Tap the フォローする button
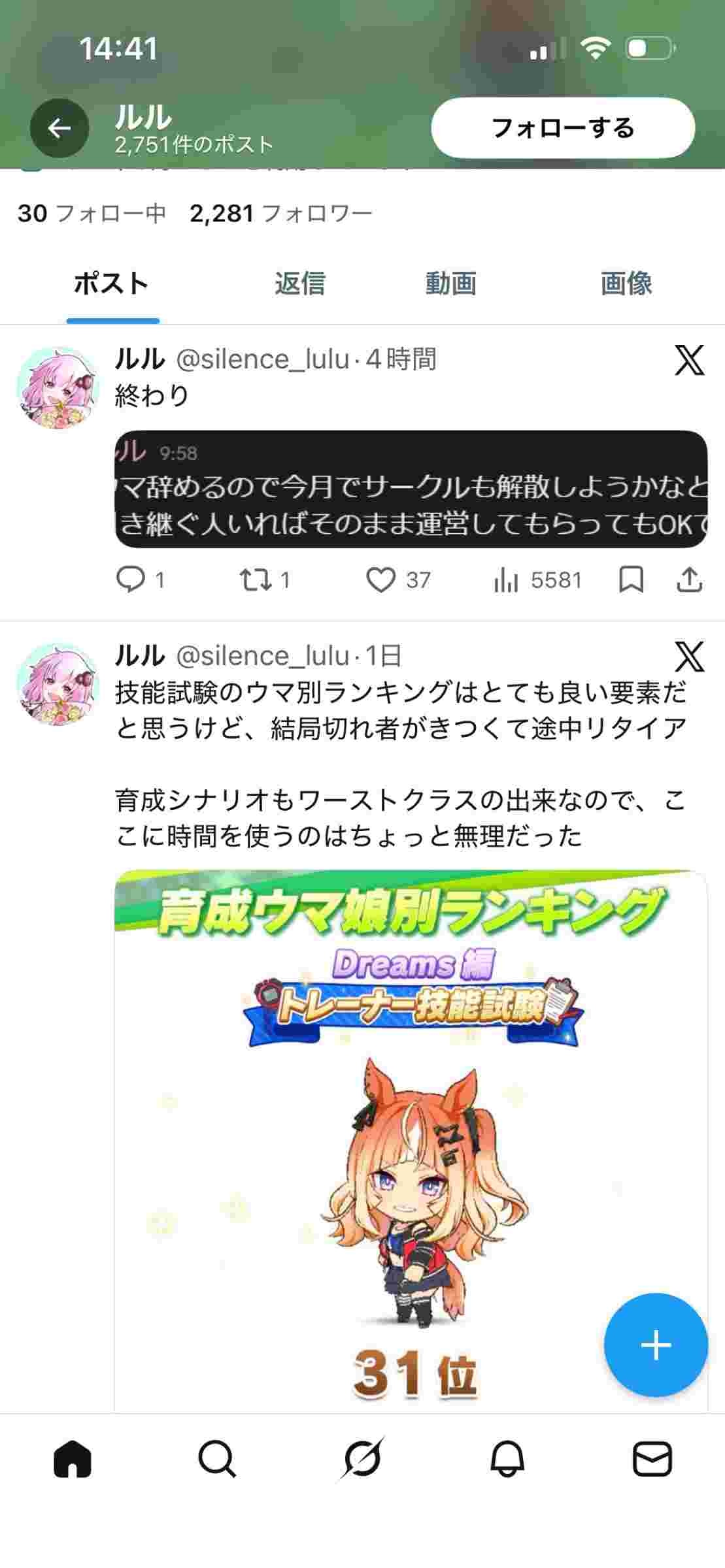Image resolution: width=725 pixels, height=1568 pixels. coord(562,128)
